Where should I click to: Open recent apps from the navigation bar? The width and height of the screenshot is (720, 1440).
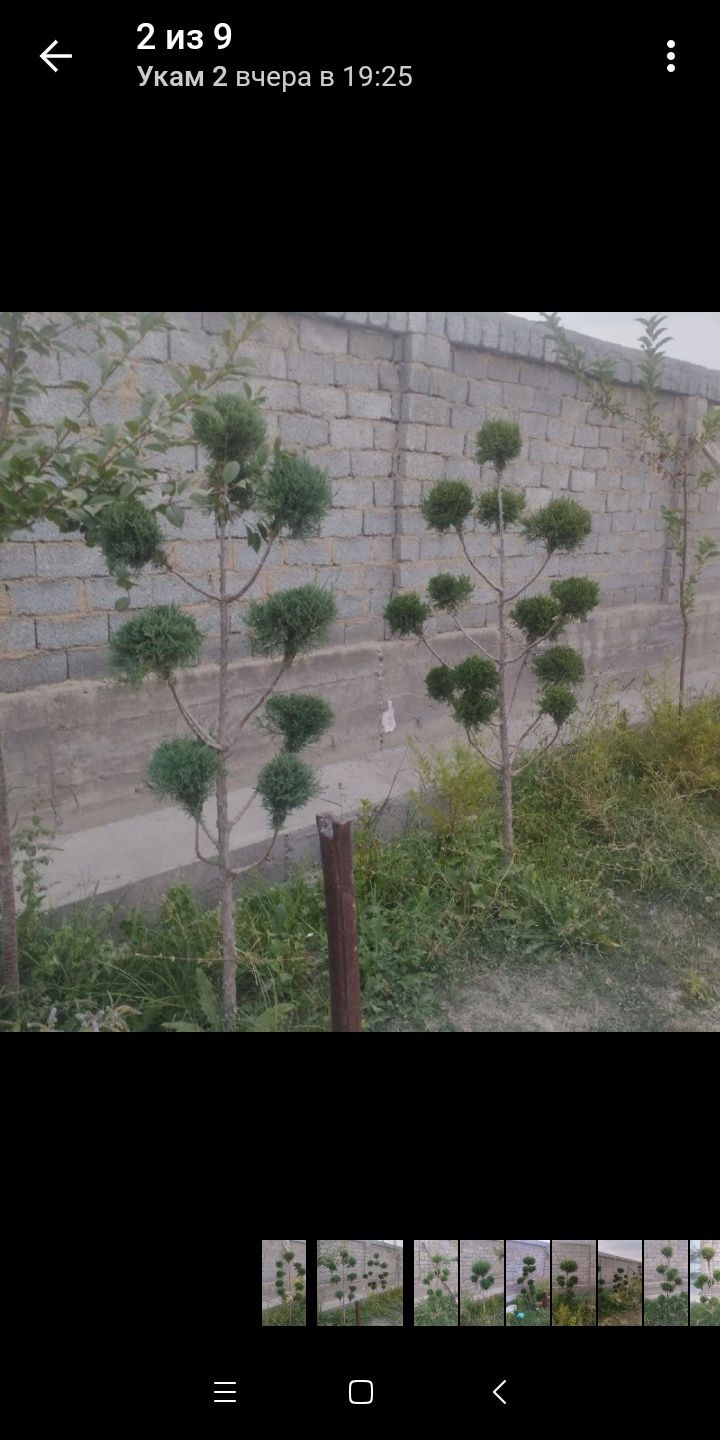[x=225, y=1392]
